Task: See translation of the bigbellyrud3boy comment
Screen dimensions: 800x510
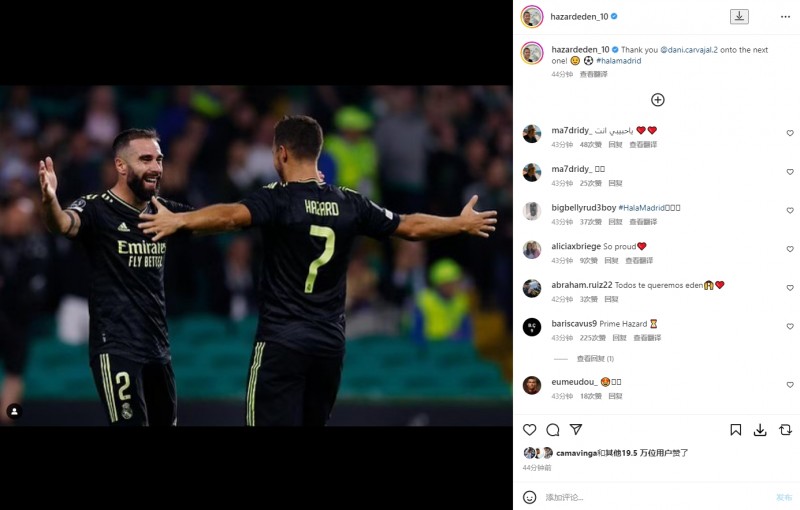Action: coord(643,222)
